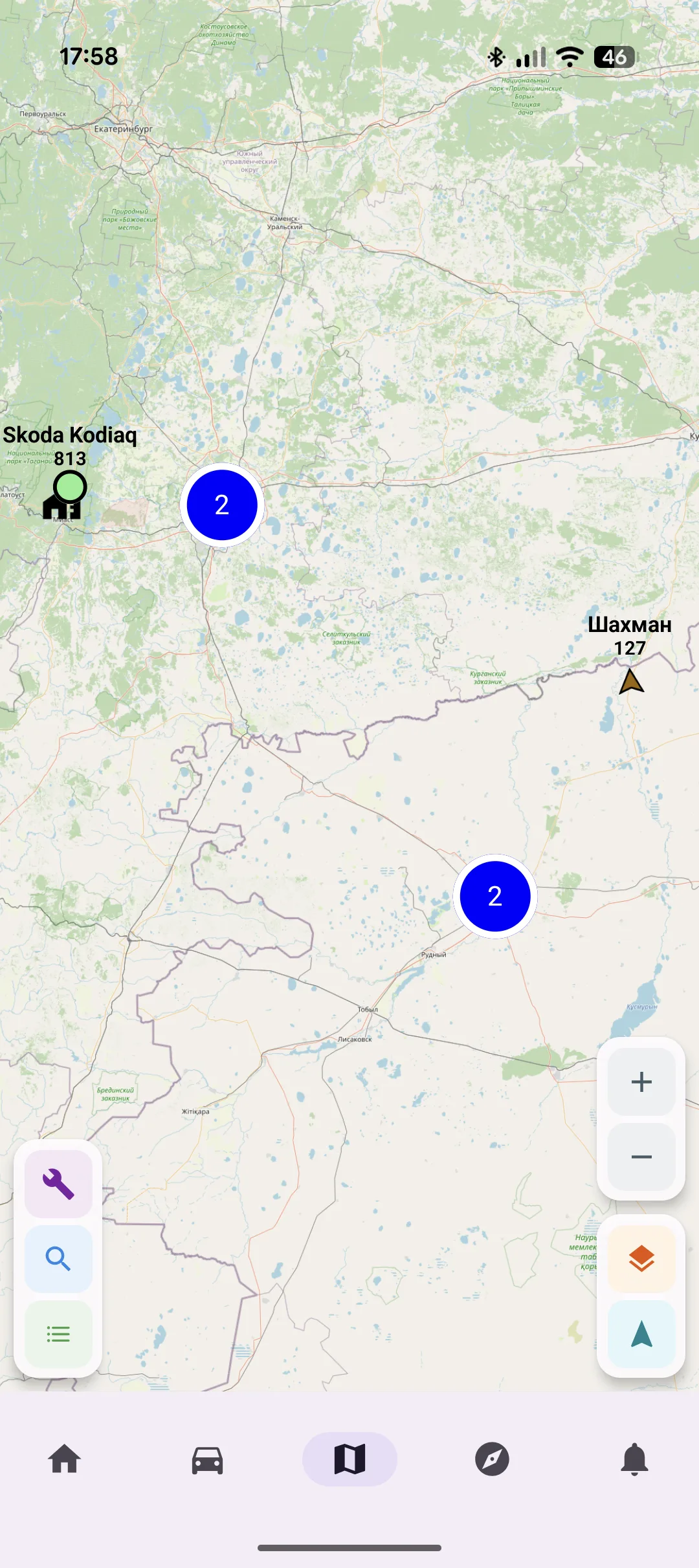This screenshot has width=699, height=1568.
Task: Open the map search
Action: pos(58,1259)
